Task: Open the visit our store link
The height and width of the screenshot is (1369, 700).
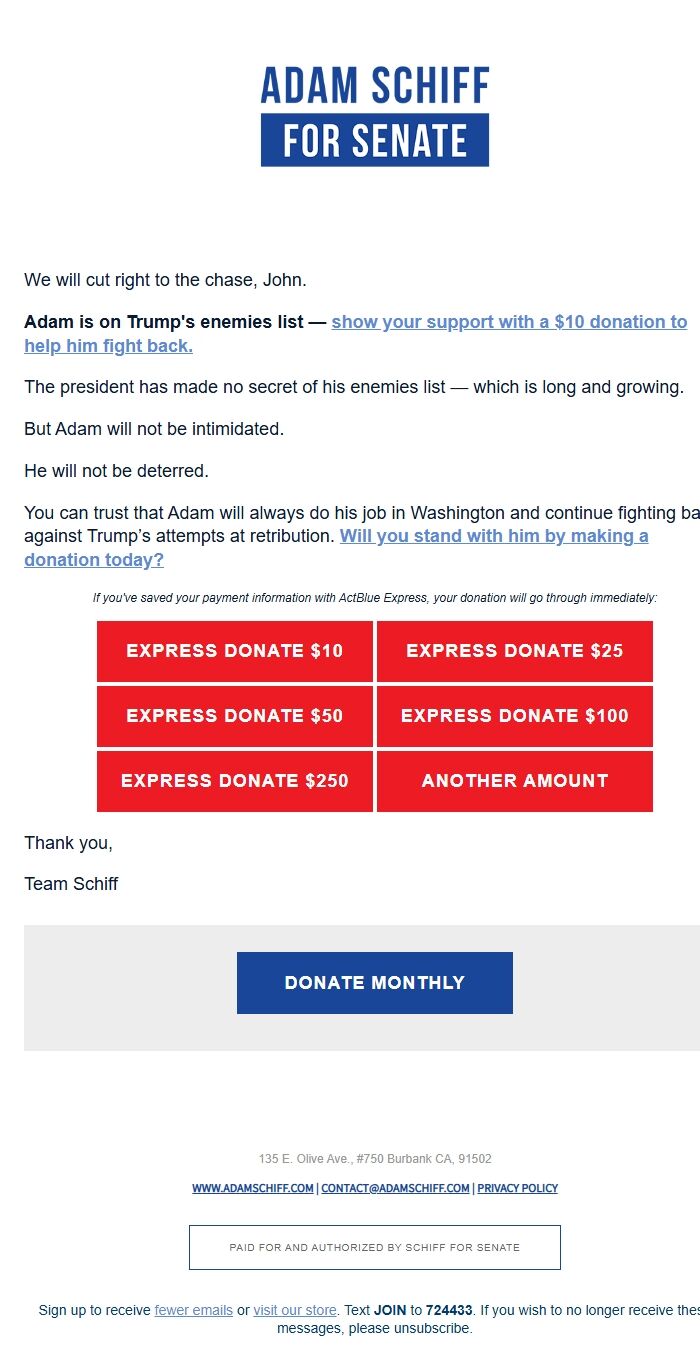Action: click(x=295, y=1310)
